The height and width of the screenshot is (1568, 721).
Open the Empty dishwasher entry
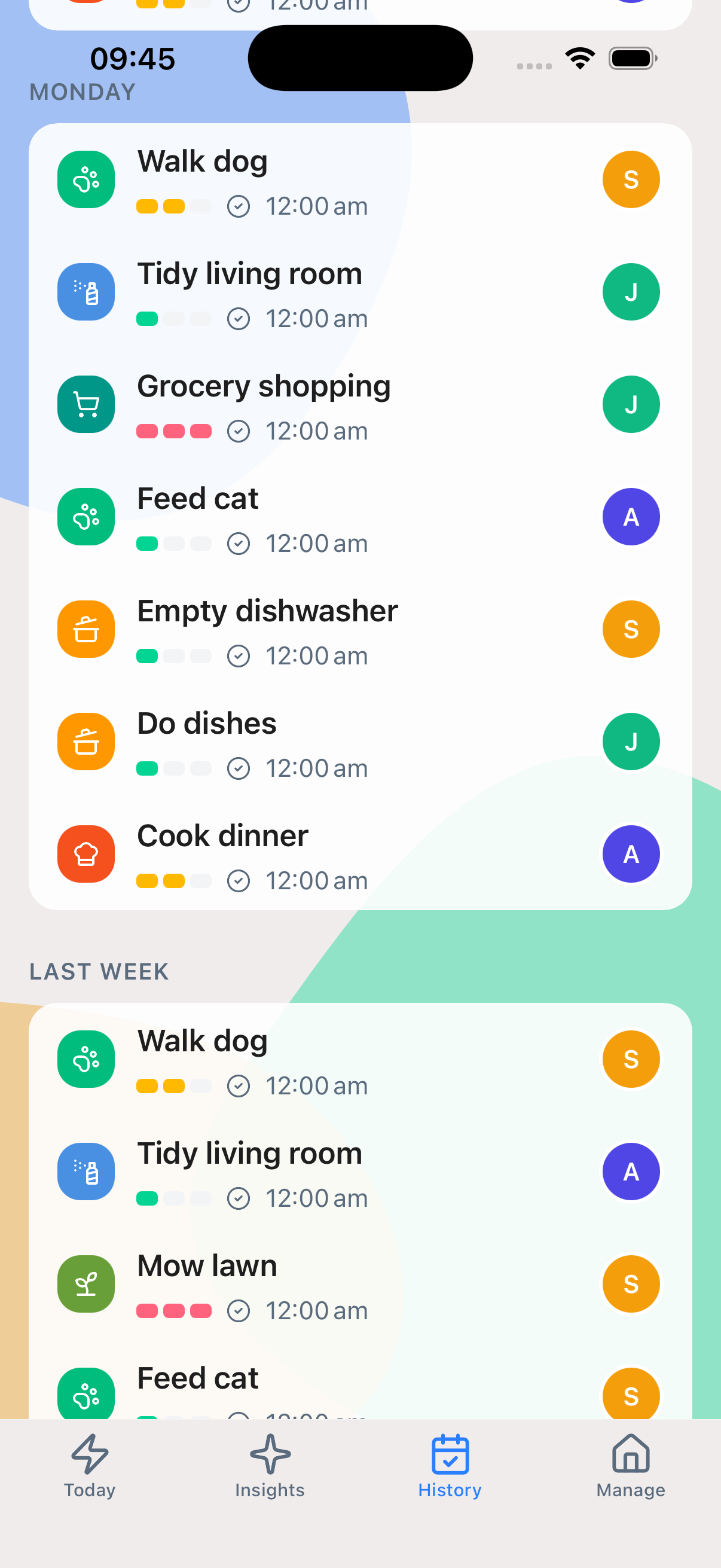click(360, 629)
